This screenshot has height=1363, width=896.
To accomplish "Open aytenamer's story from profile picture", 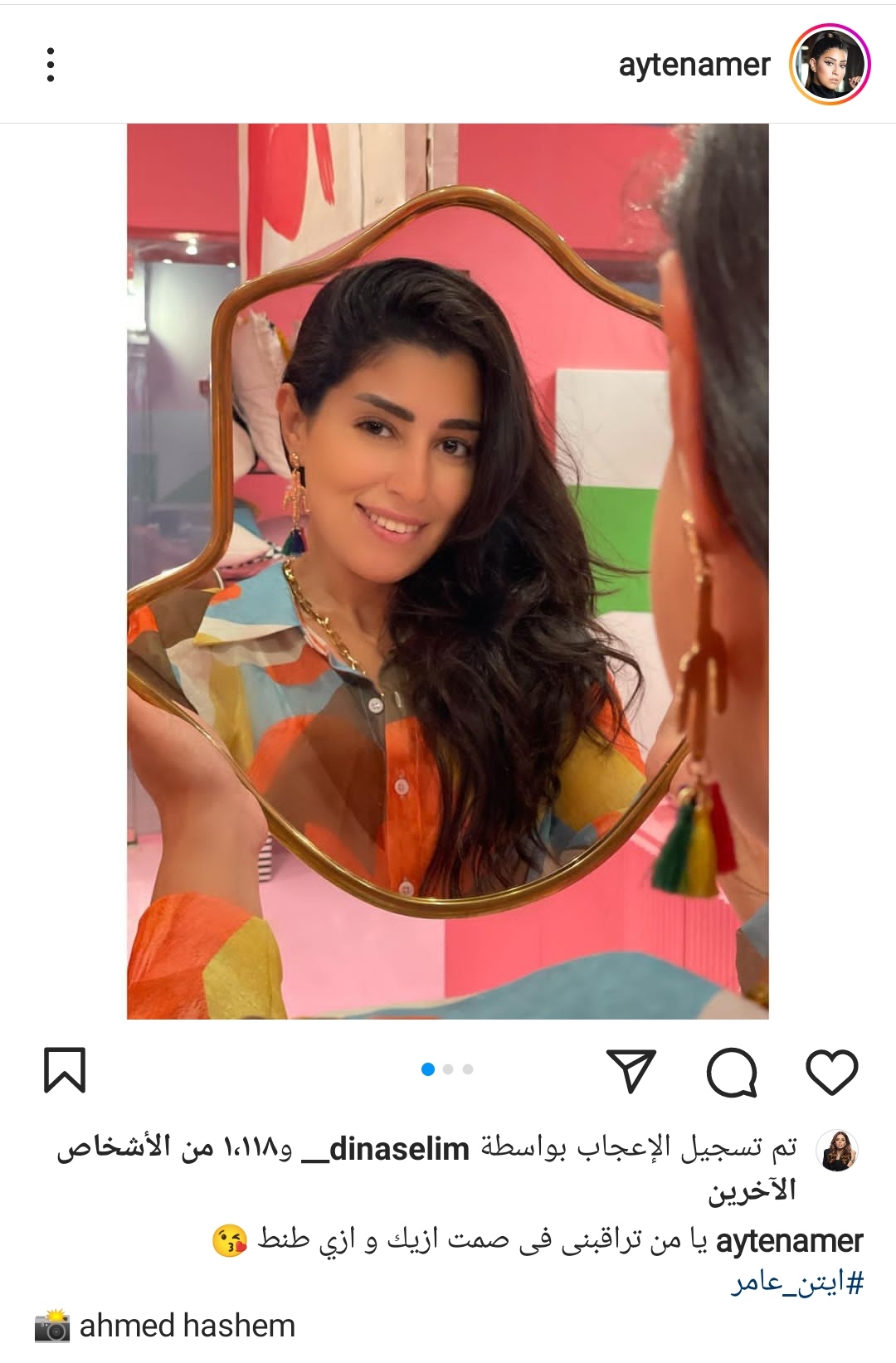I will point(829,65).
